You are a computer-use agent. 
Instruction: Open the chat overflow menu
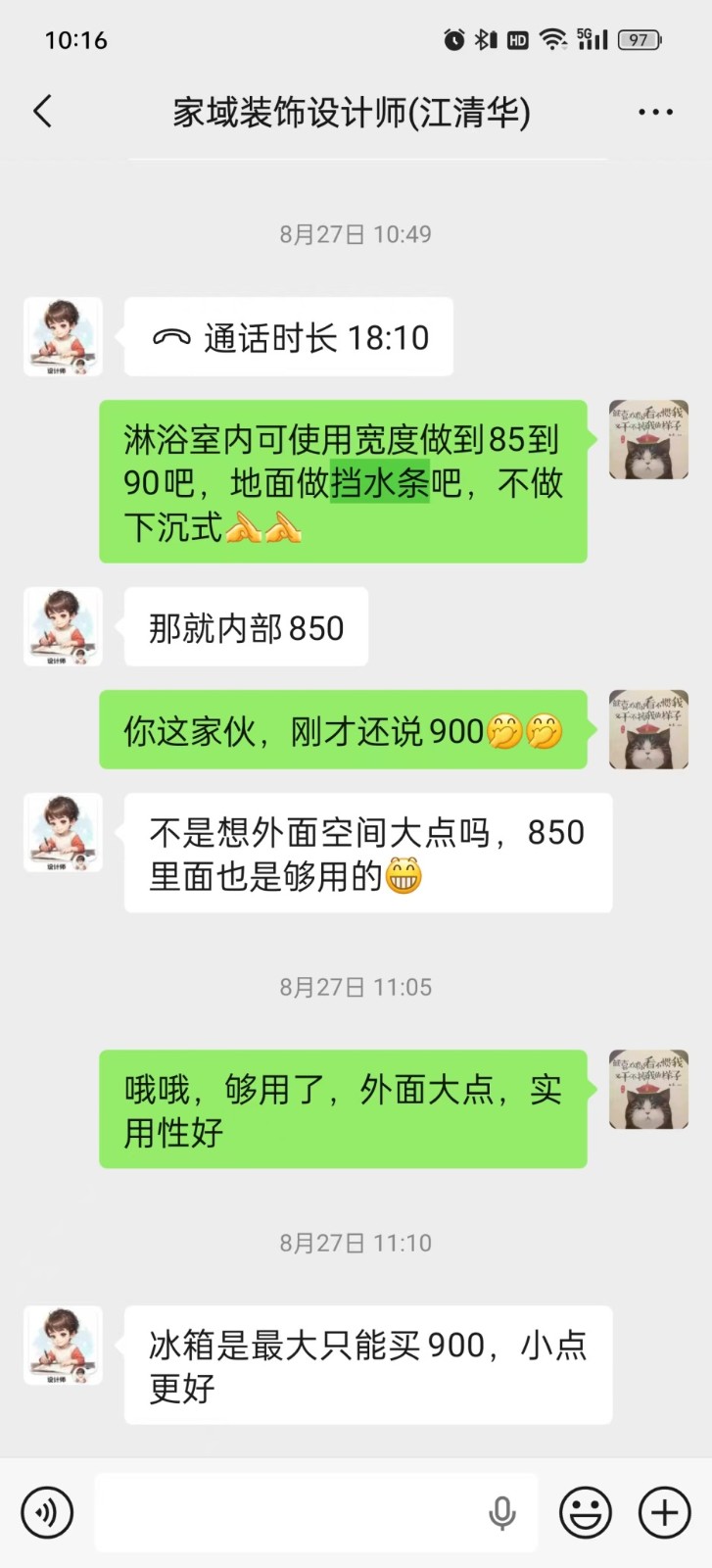[655, 112]
